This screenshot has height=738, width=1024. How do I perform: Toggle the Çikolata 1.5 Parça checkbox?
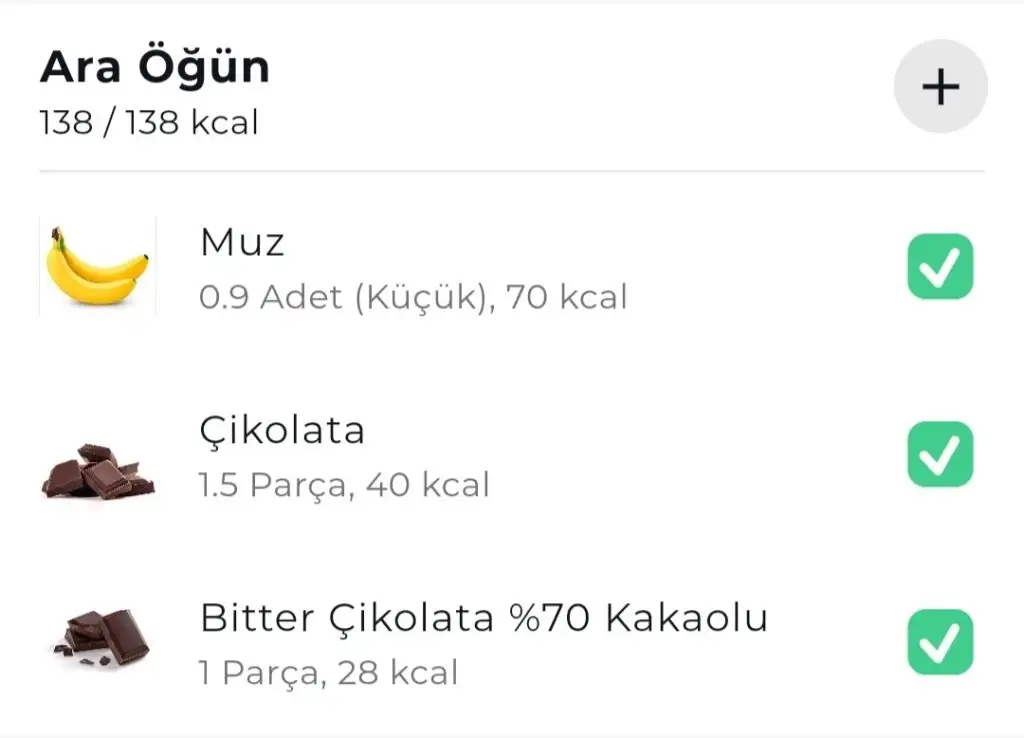tap(940, 454)
